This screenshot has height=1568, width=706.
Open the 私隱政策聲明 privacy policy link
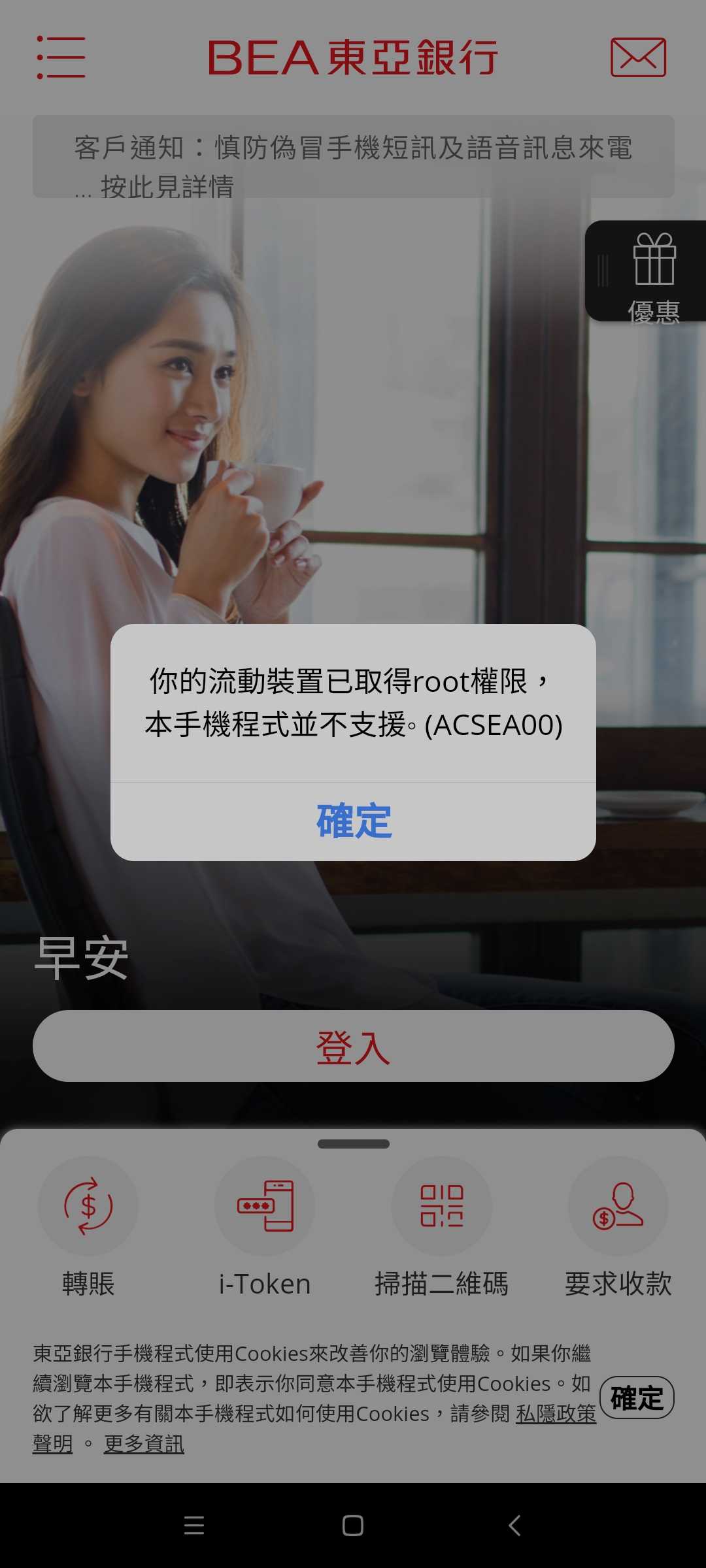[556, 1414]
